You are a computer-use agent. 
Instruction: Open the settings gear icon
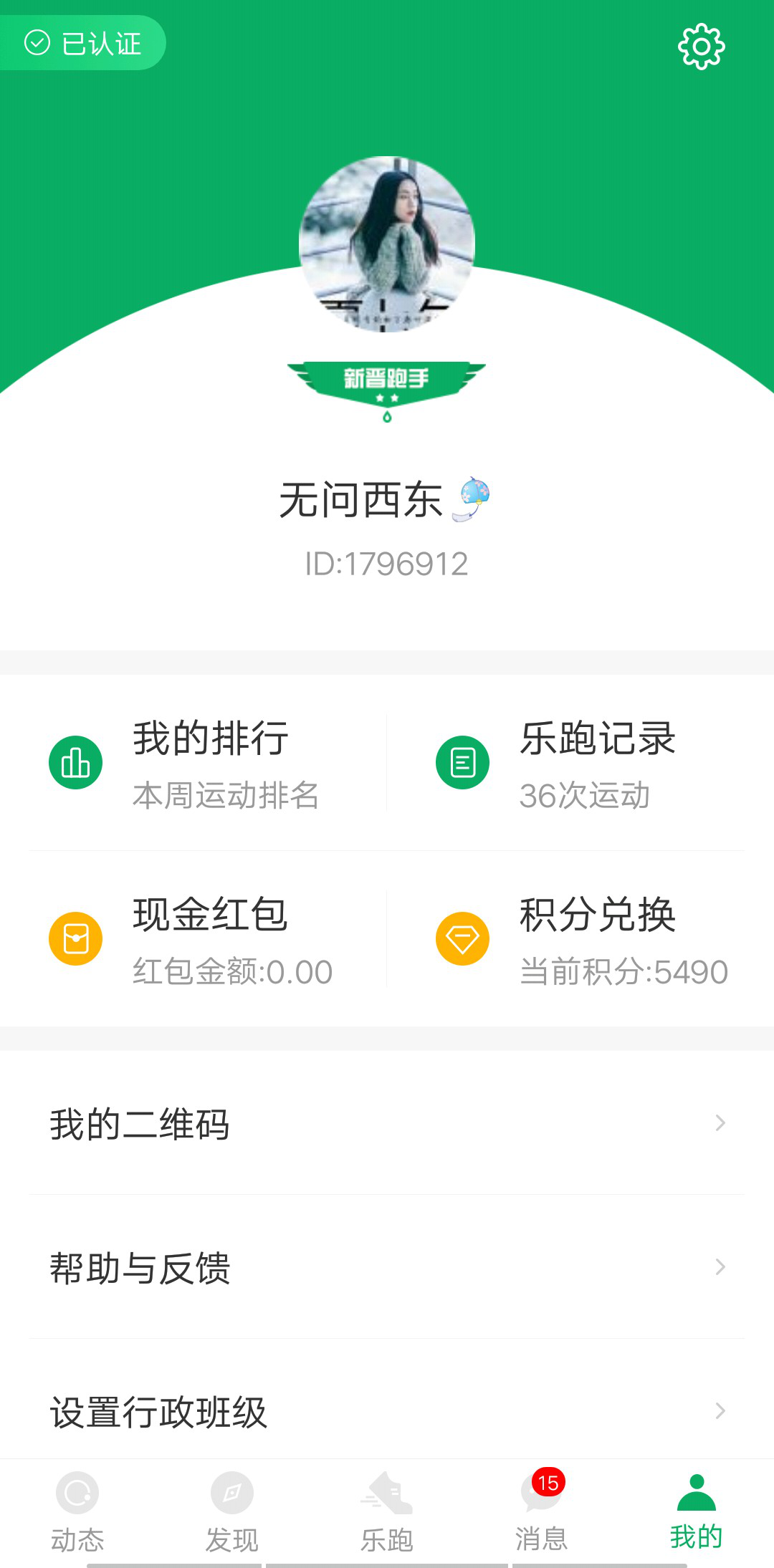point(701,47)
